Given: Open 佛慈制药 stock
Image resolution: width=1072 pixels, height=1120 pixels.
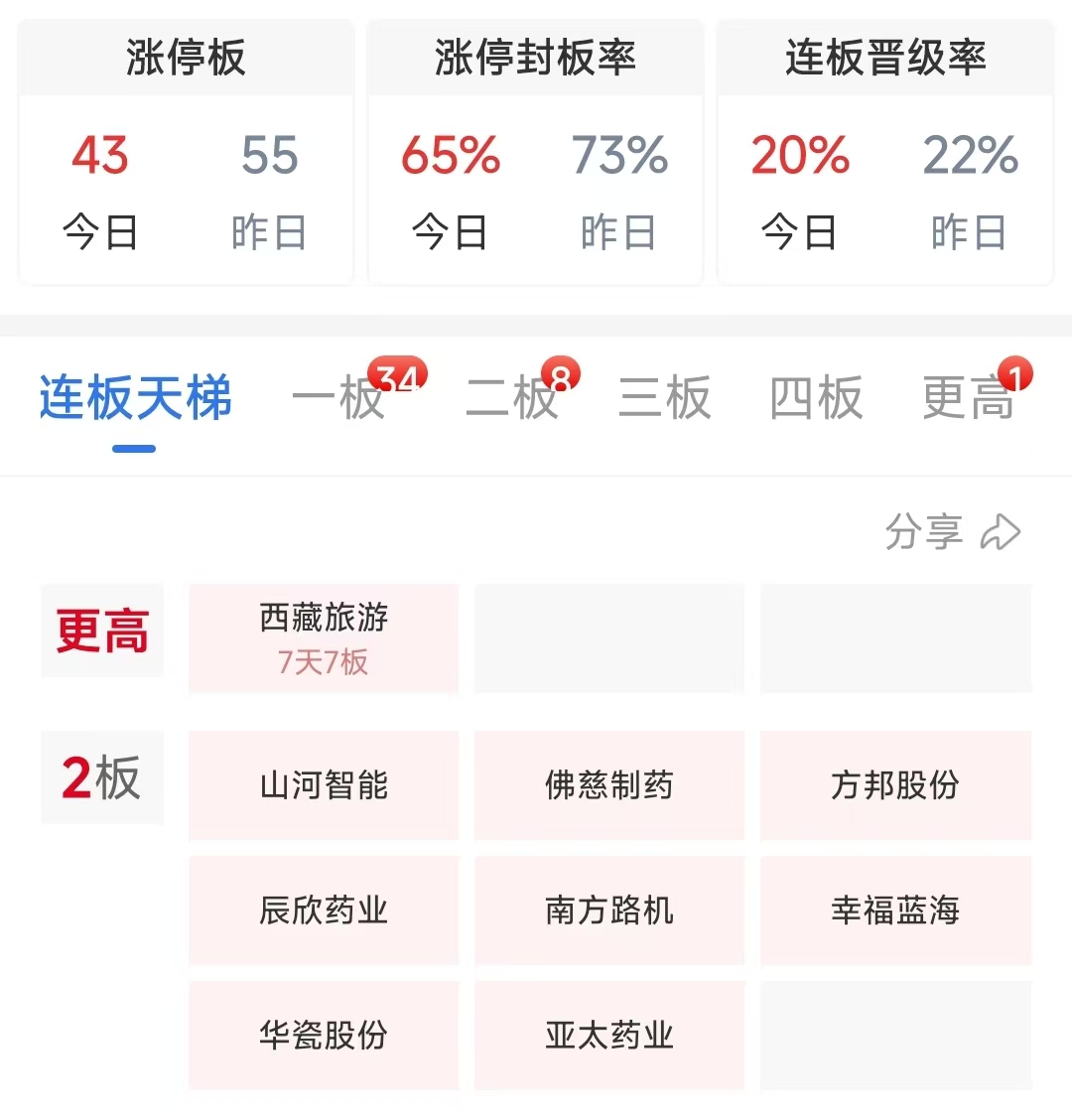Looking at the screenshot, I should (x=609, y=785).
